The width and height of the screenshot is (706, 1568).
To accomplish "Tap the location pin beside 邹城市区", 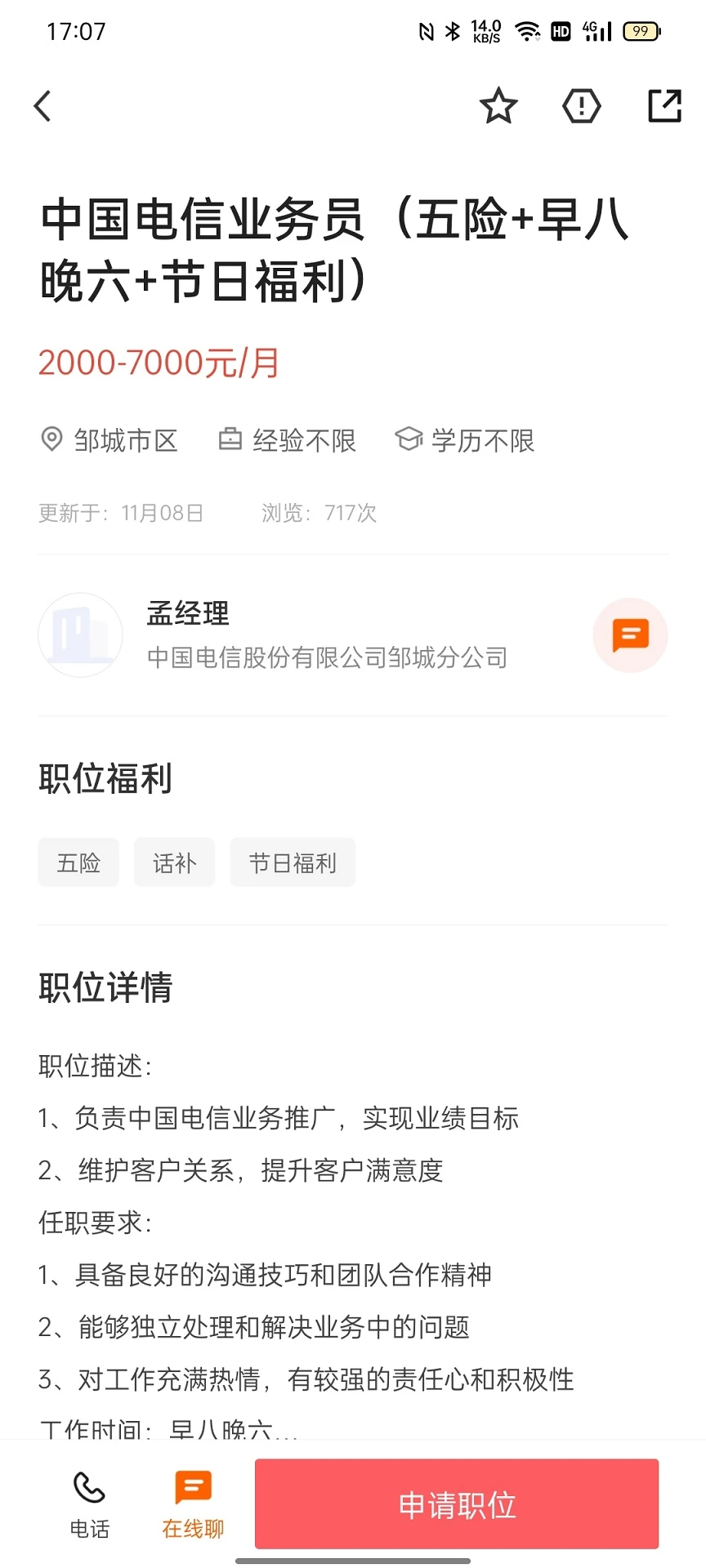I will pos(51,440).
